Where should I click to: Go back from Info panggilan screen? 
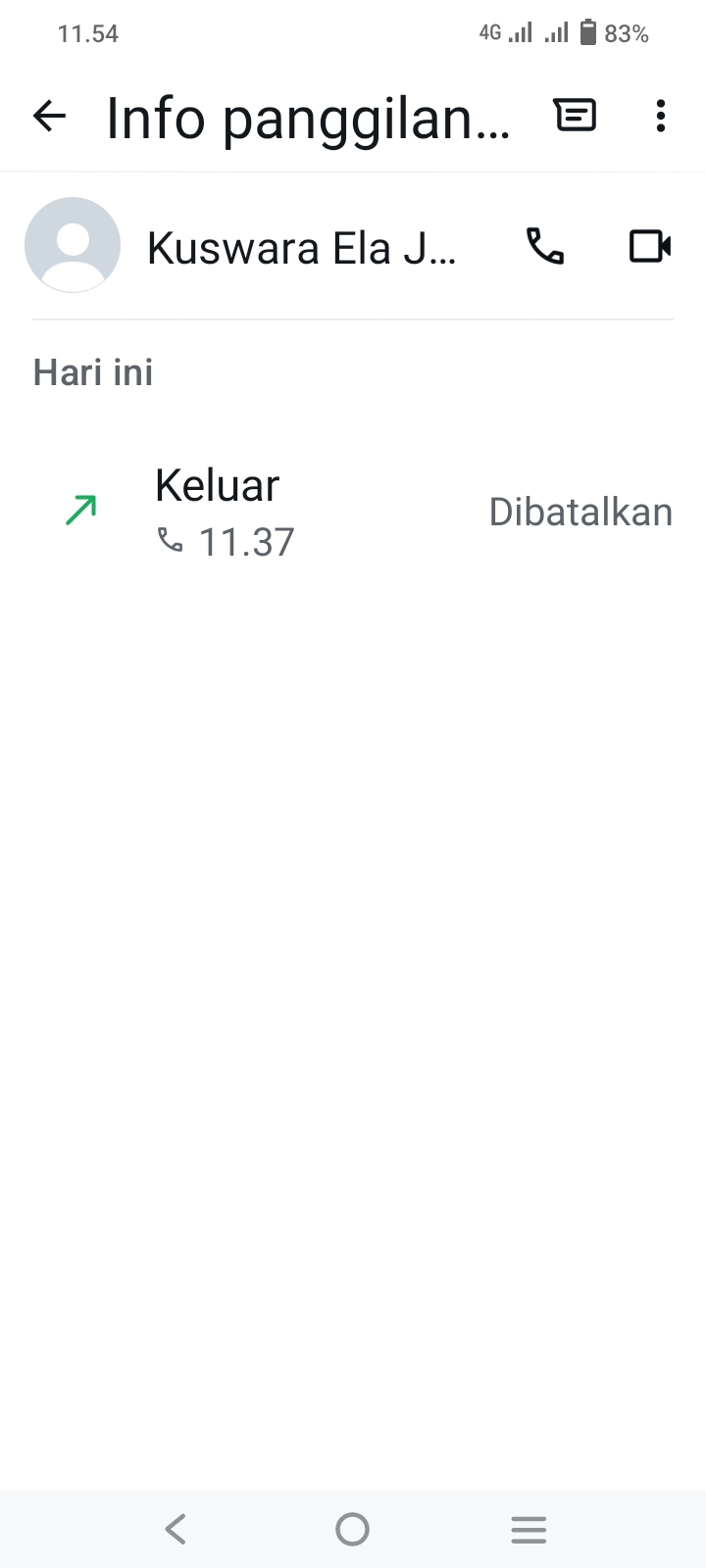coord(49,117)
